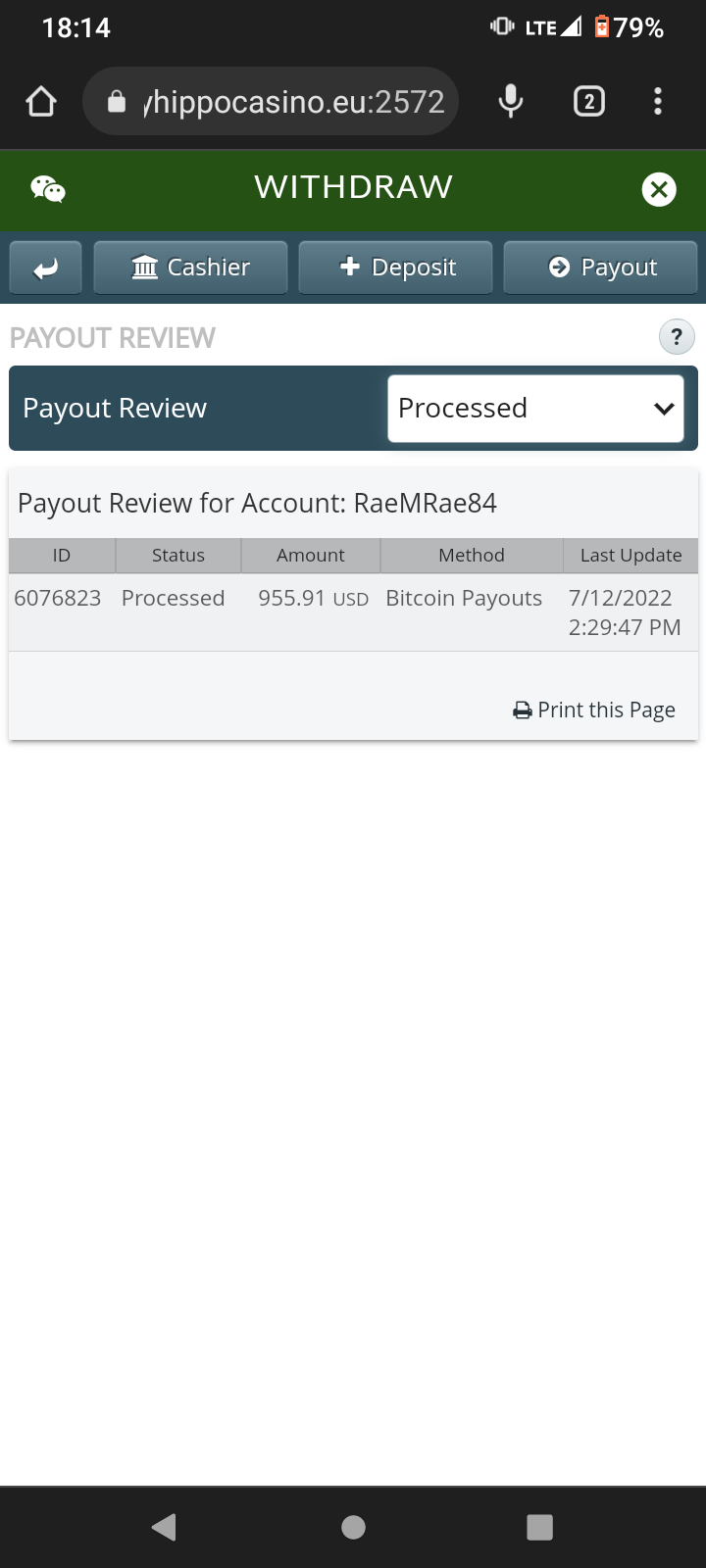Image resolution: width=706 pixels, height=1568 pixels.
Task: Open the Deposit page
Action: click(x=395, y=268)
